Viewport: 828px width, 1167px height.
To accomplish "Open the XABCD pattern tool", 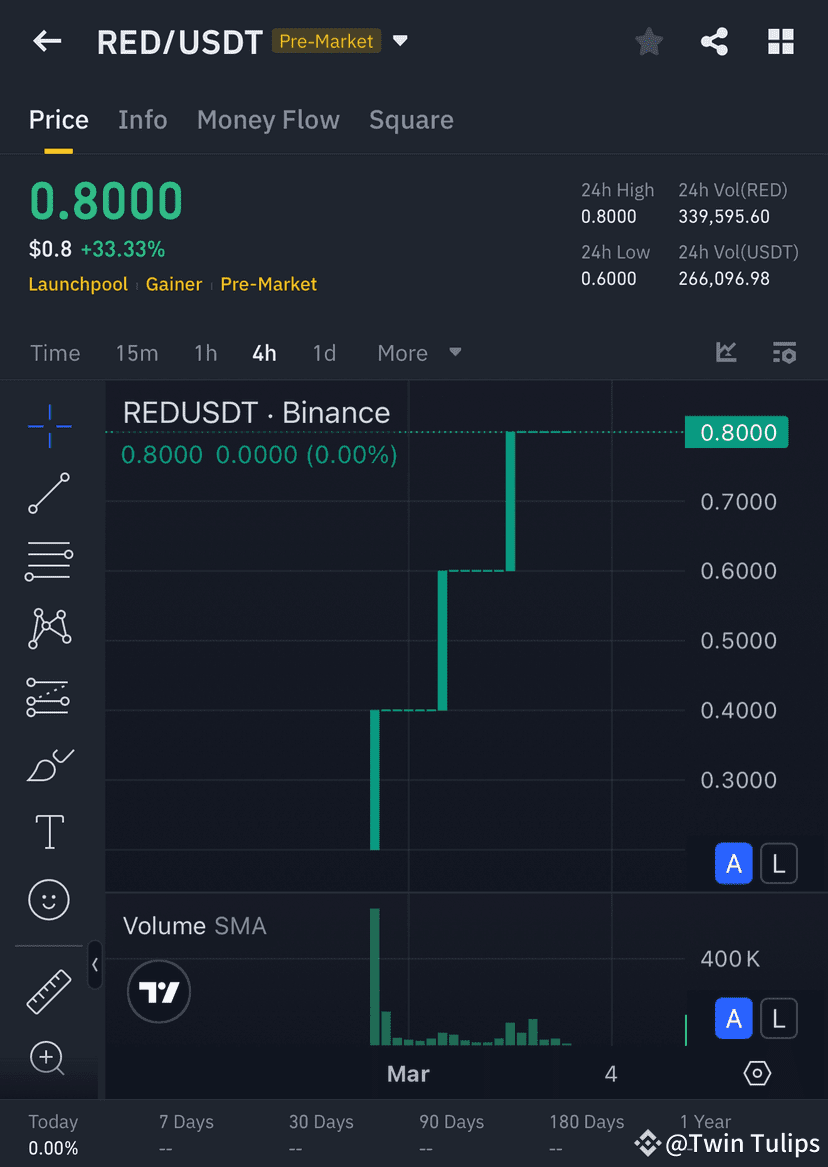I will 48,628.
